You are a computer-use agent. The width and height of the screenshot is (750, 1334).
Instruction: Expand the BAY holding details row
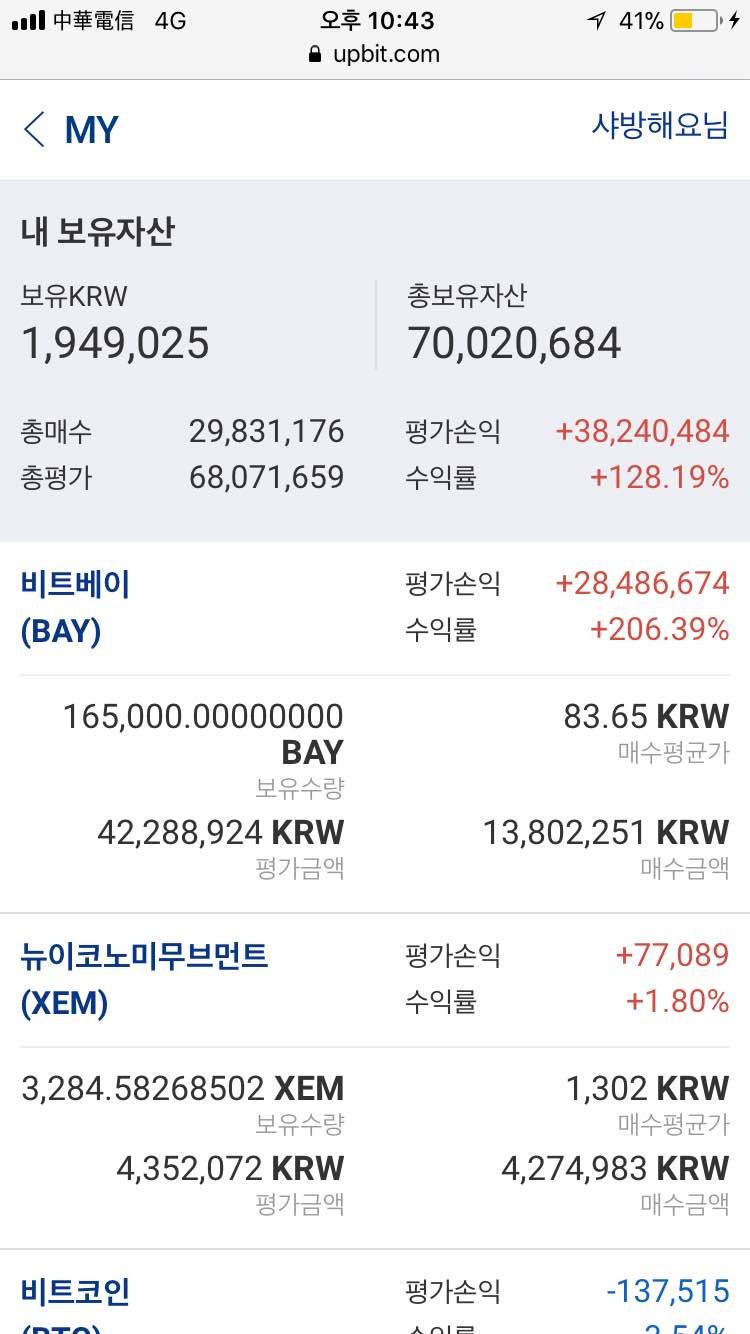[x=375, y=790]
